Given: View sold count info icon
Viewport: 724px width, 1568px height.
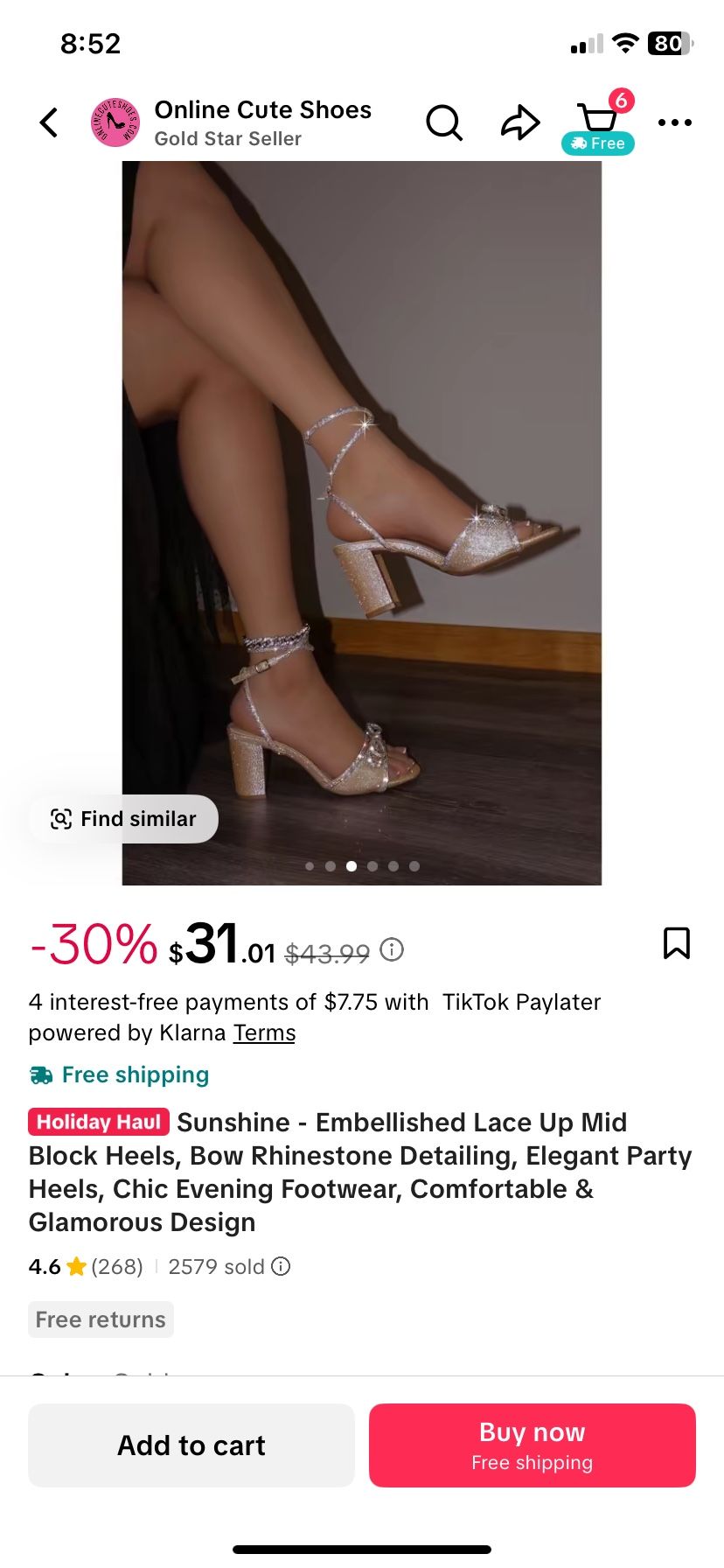Looking at the screenshot, I should pyautogui.click(x=281, y=1266).
